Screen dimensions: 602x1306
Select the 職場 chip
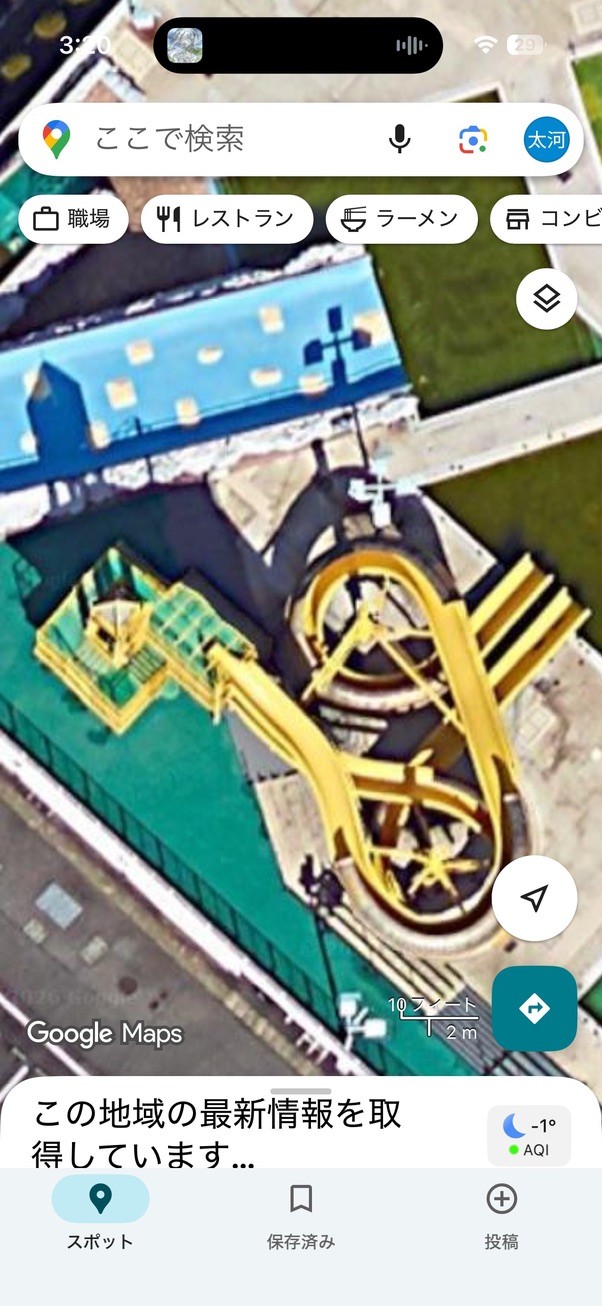[73, 219]
